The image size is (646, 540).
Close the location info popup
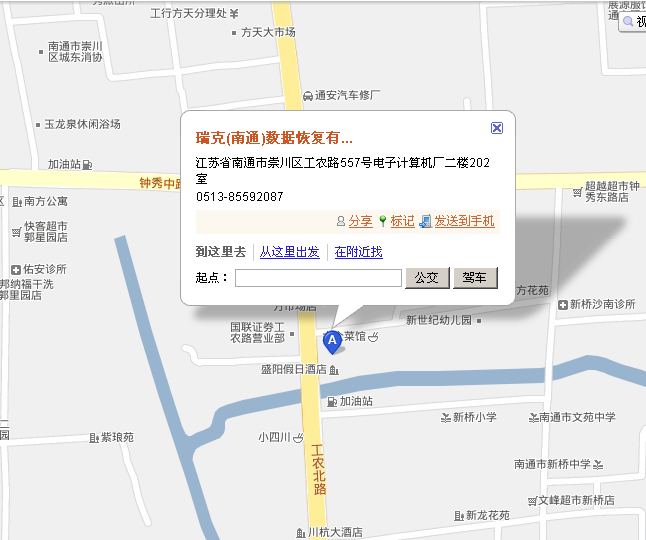coord(497,128)
